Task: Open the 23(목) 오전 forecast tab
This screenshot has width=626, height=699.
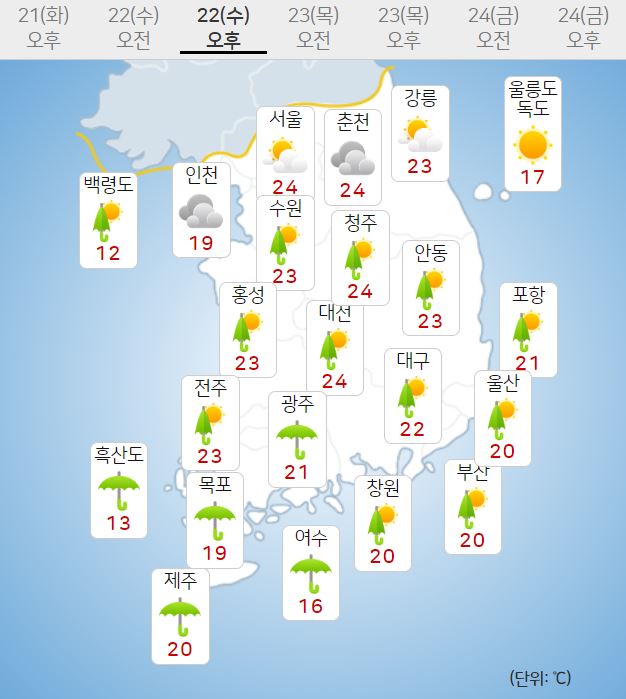Action: (313, 28)
